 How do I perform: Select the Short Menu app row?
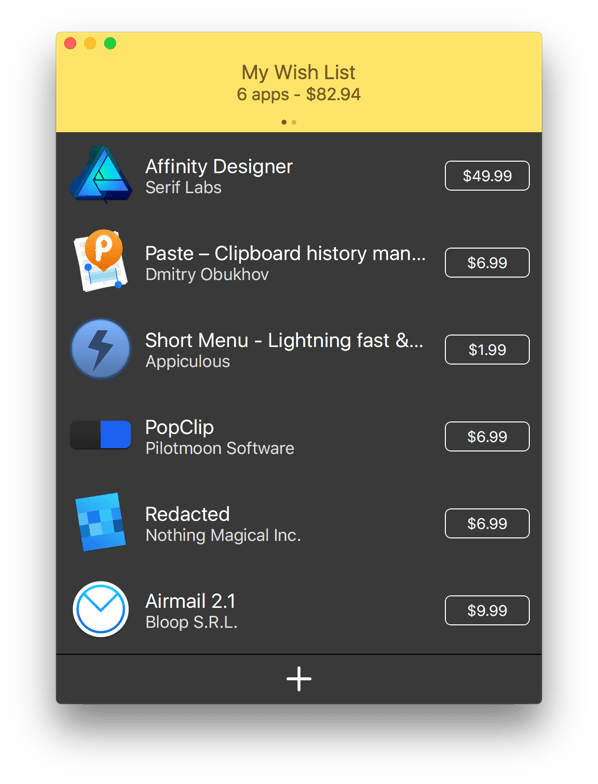(299, 350)
